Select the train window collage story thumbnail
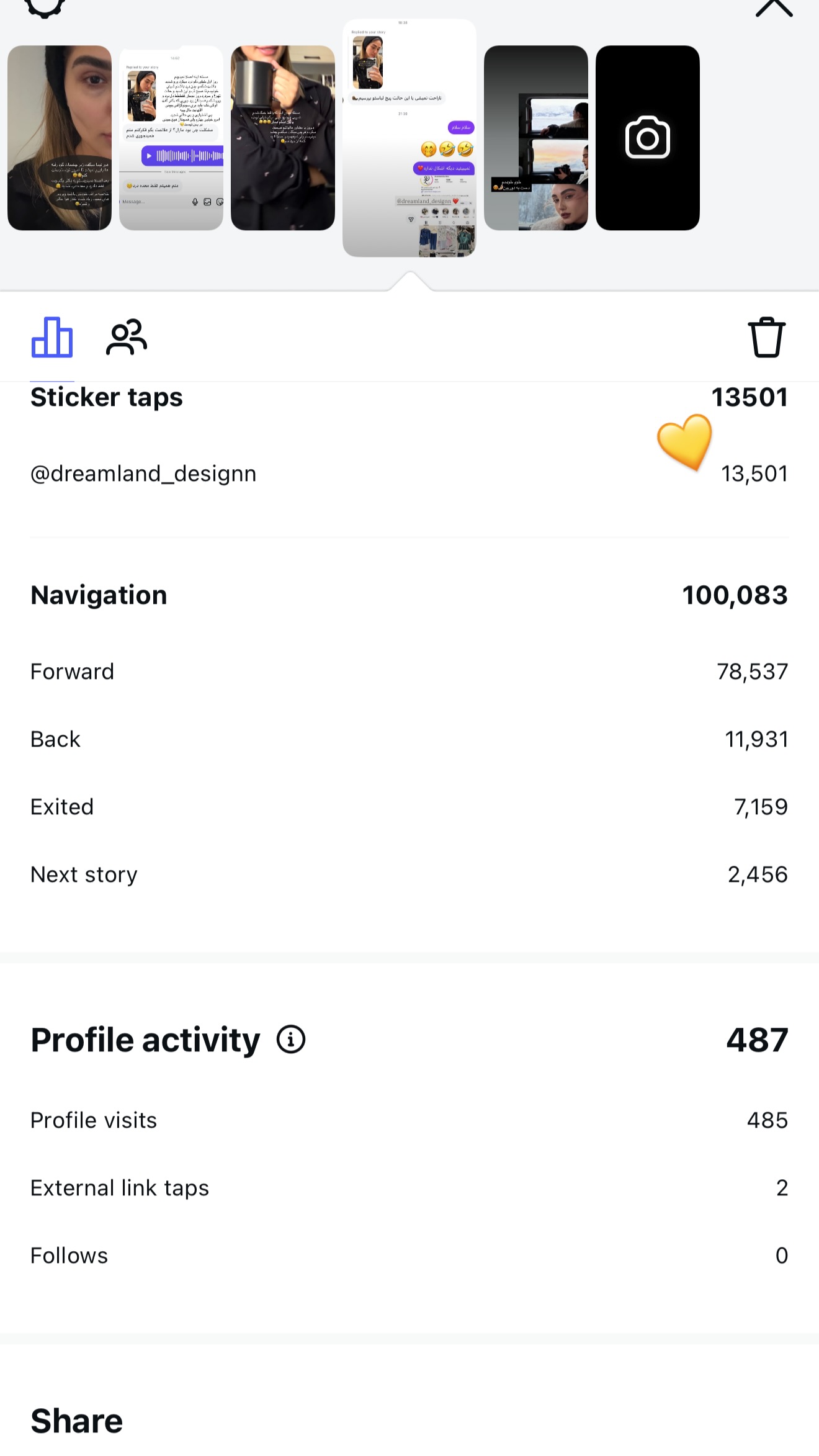 tap(536, 138)
